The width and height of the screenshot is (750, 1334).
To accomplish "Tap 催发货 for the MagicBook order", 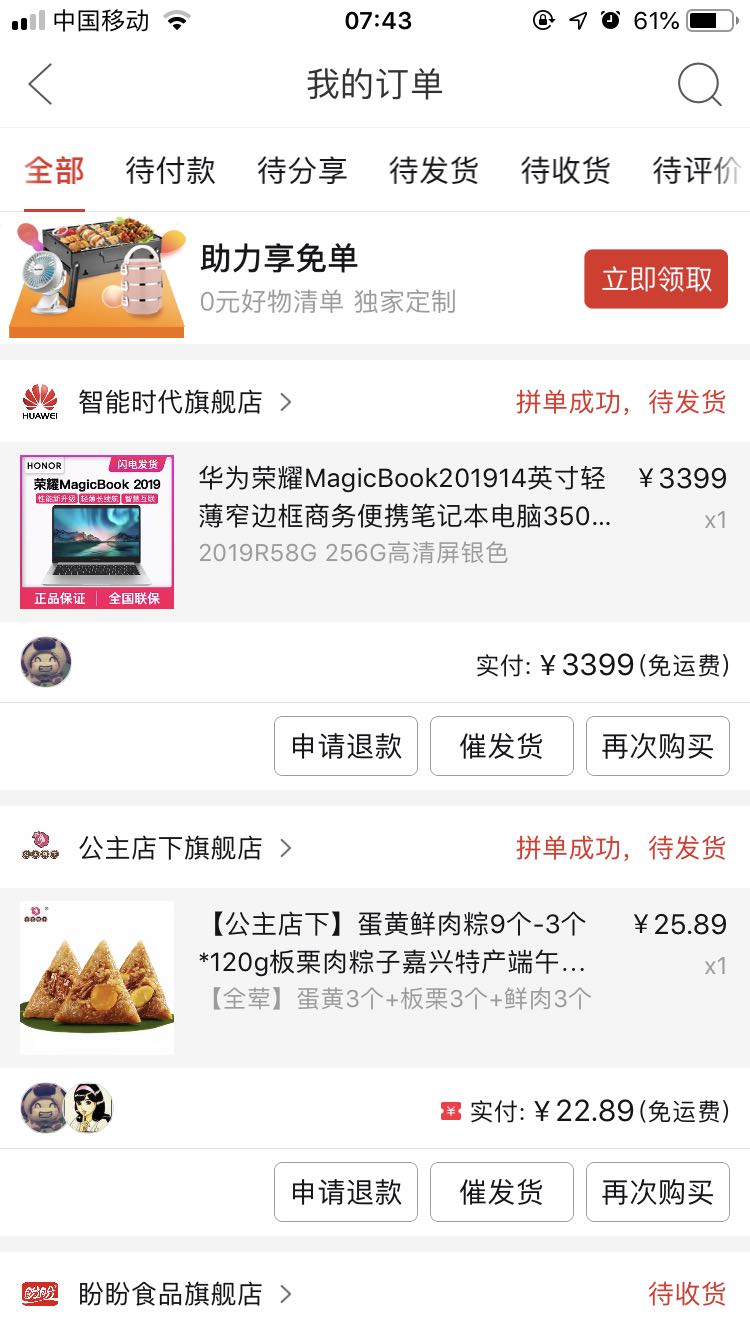I will tap(502, 746).
